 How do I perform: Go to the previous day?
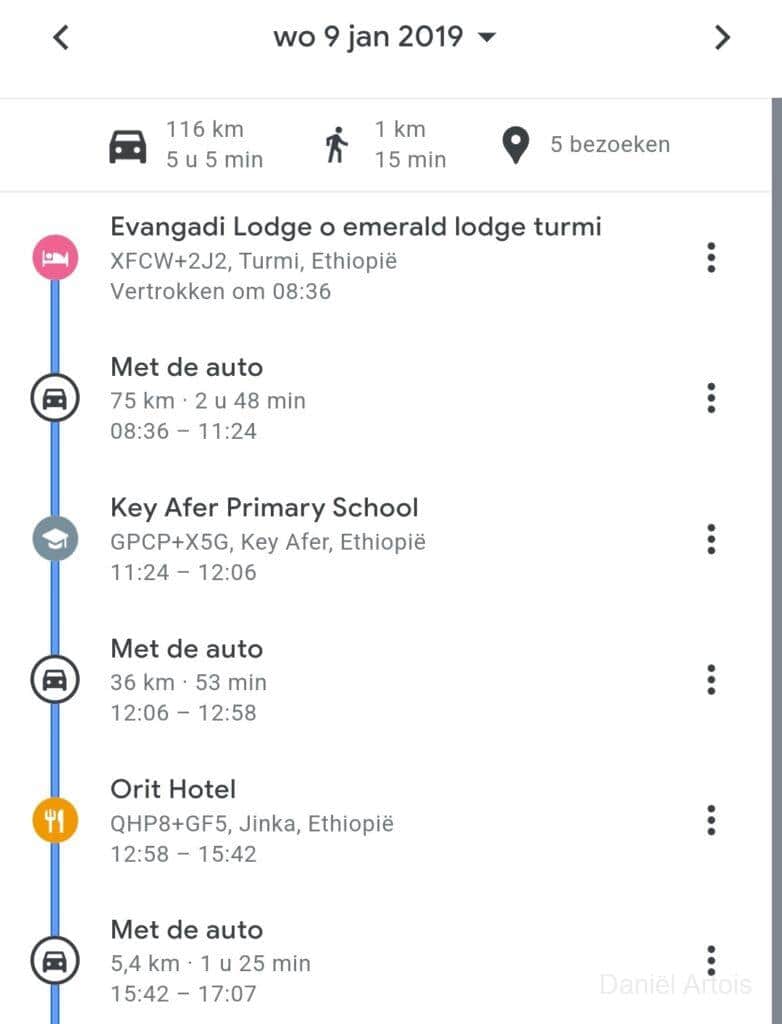(61, 38)
